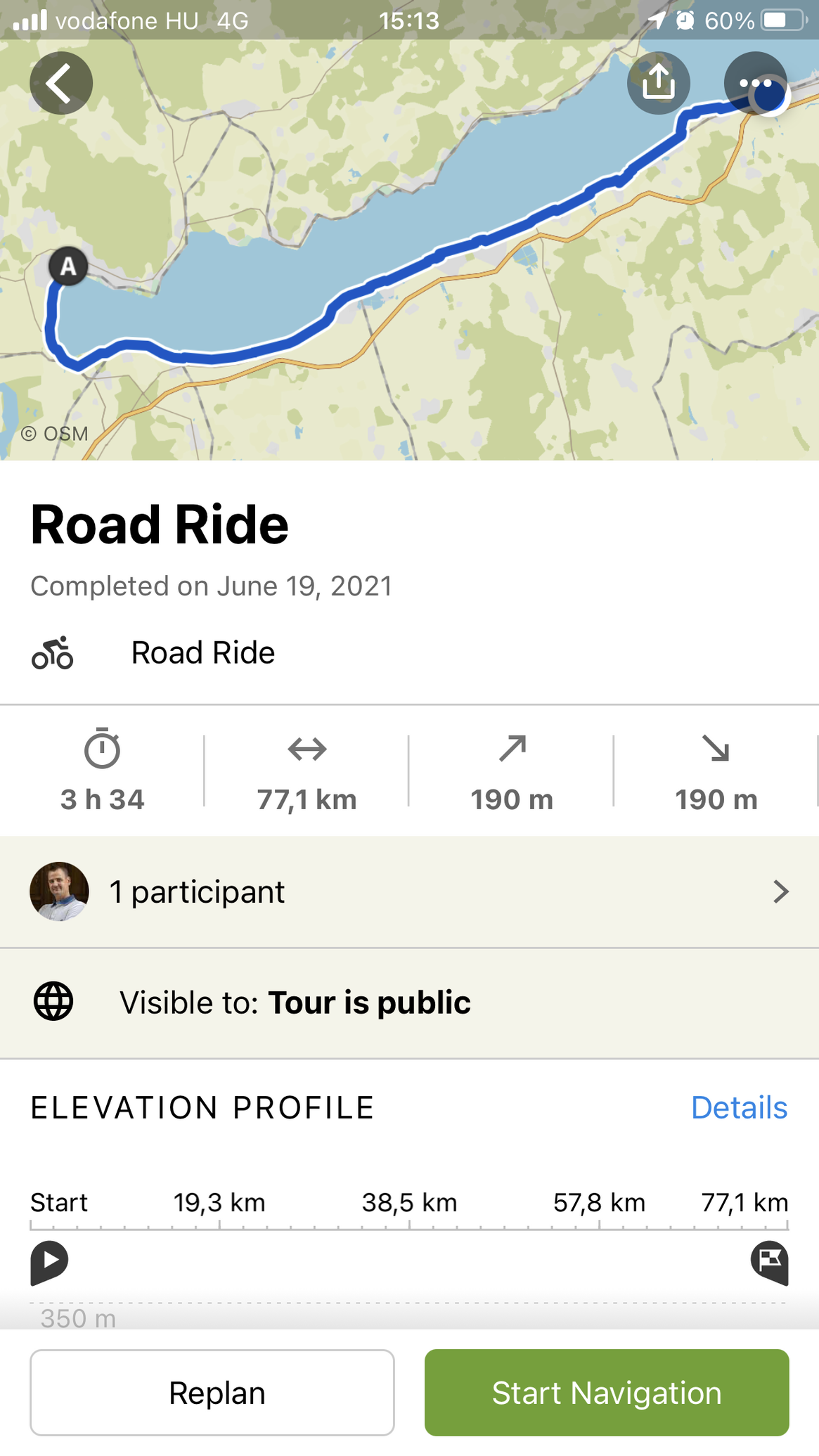819x1456 pixels.
Task: Share this road ride tour
Action: coord(658,83)
